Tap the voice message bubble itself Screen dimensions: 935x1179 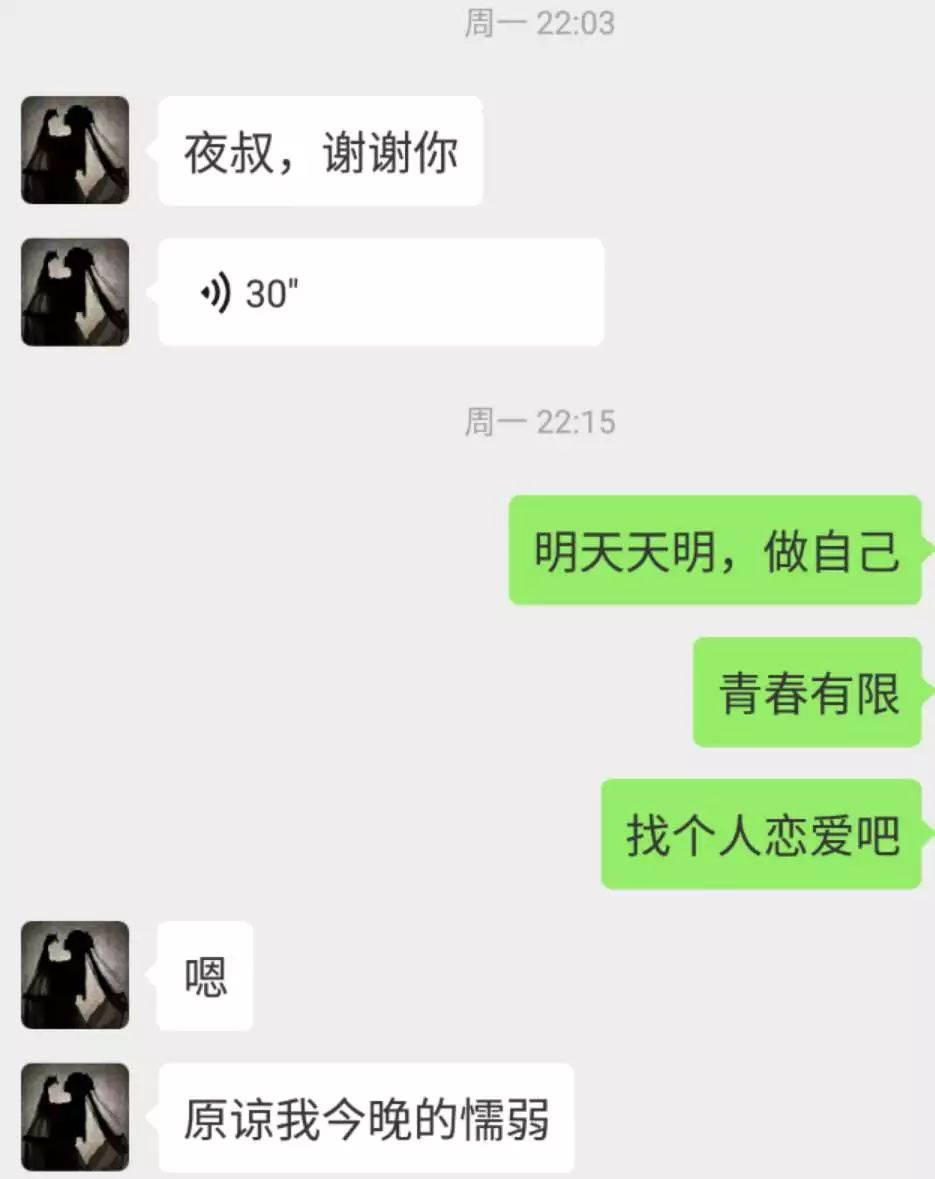(380, 292)
